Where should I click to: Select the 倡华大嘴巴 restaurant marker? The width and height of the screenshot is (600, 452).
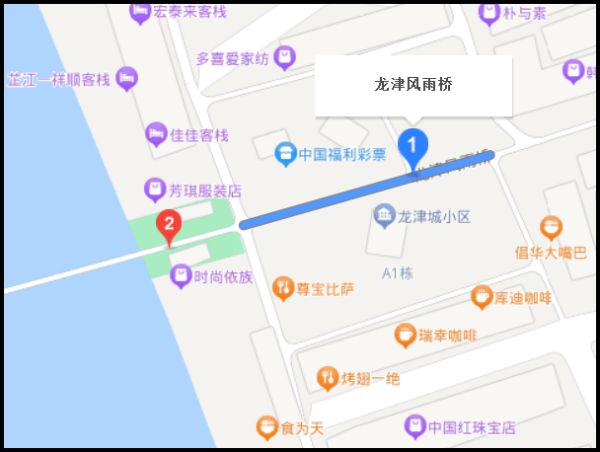550,227
